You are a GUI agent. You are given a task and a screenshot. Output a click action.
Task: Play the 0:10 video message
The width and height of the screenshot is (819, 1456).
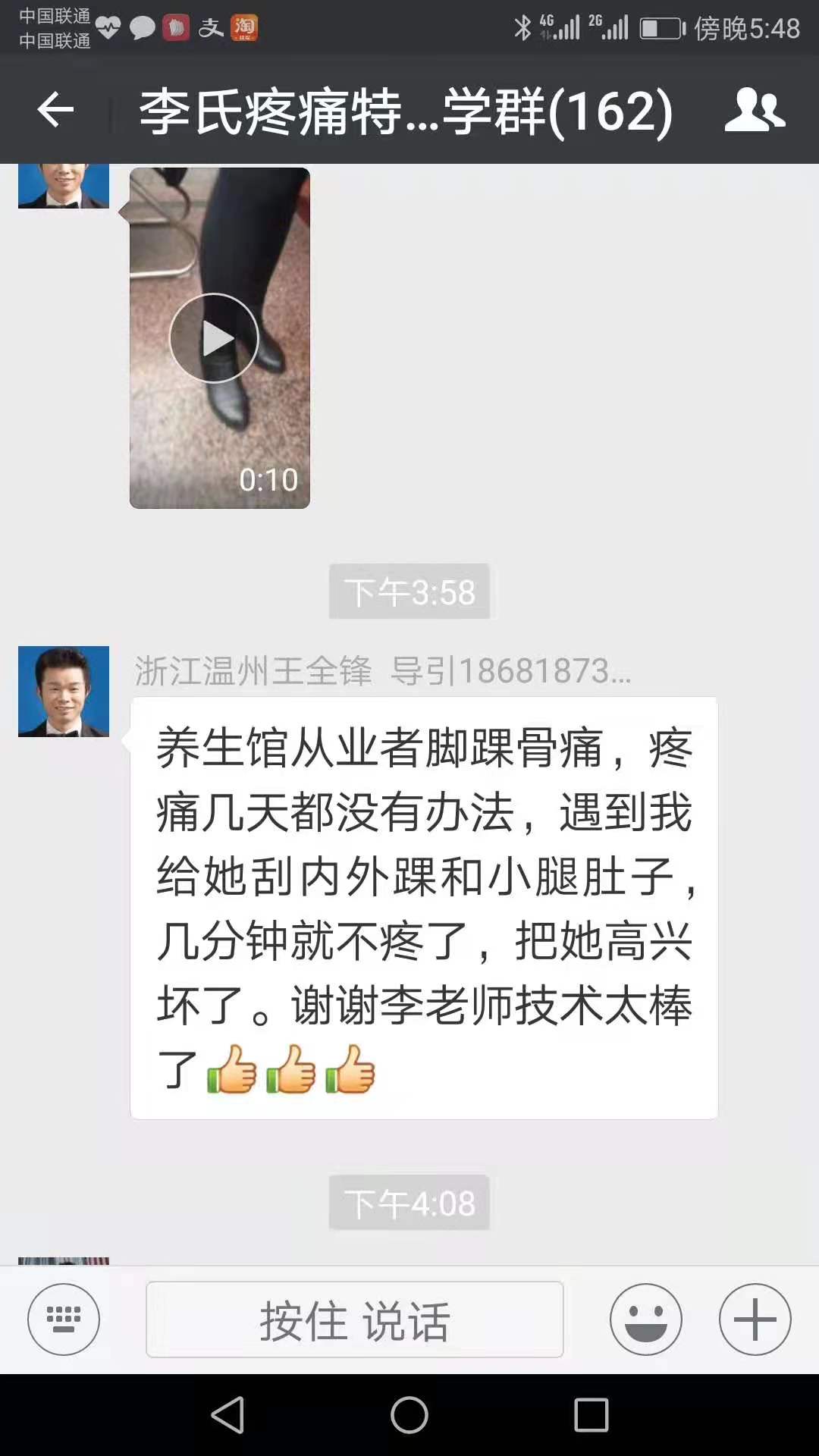coord(215,338)
